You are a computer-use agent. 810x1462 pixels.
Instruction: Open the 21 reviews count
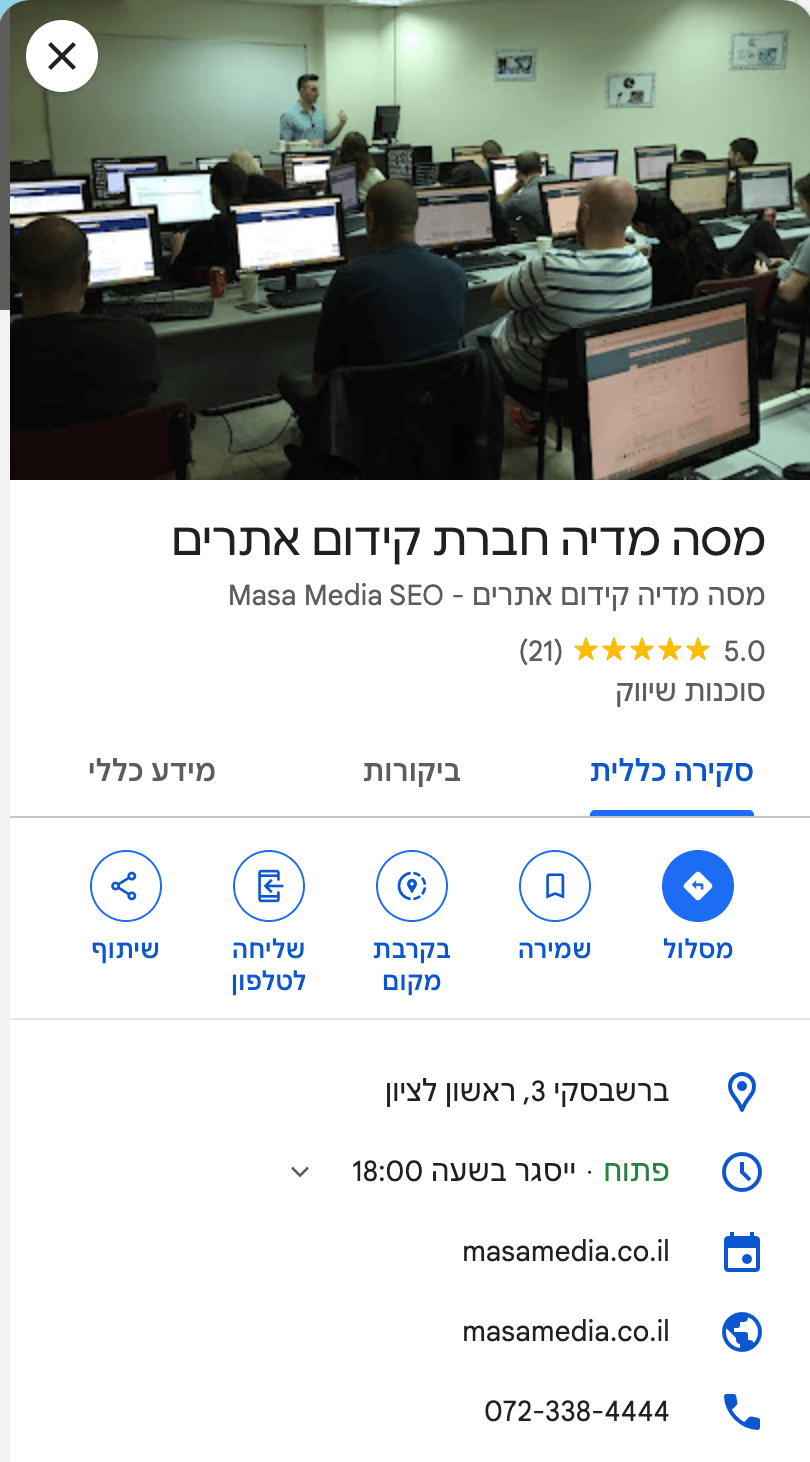pos(541,652)
